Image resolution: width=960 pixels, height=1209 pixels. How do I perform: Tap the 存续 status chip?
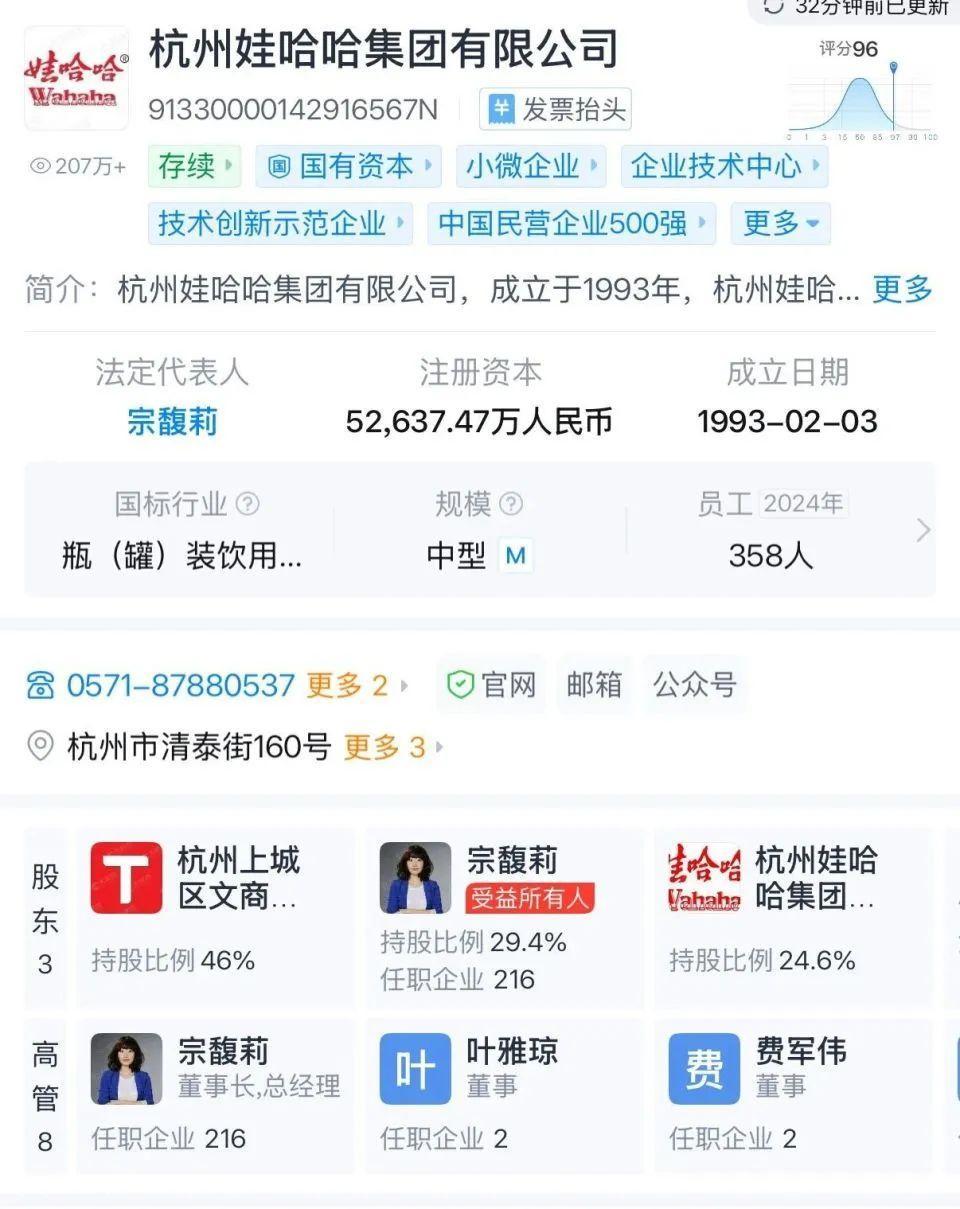pos(194,166)
